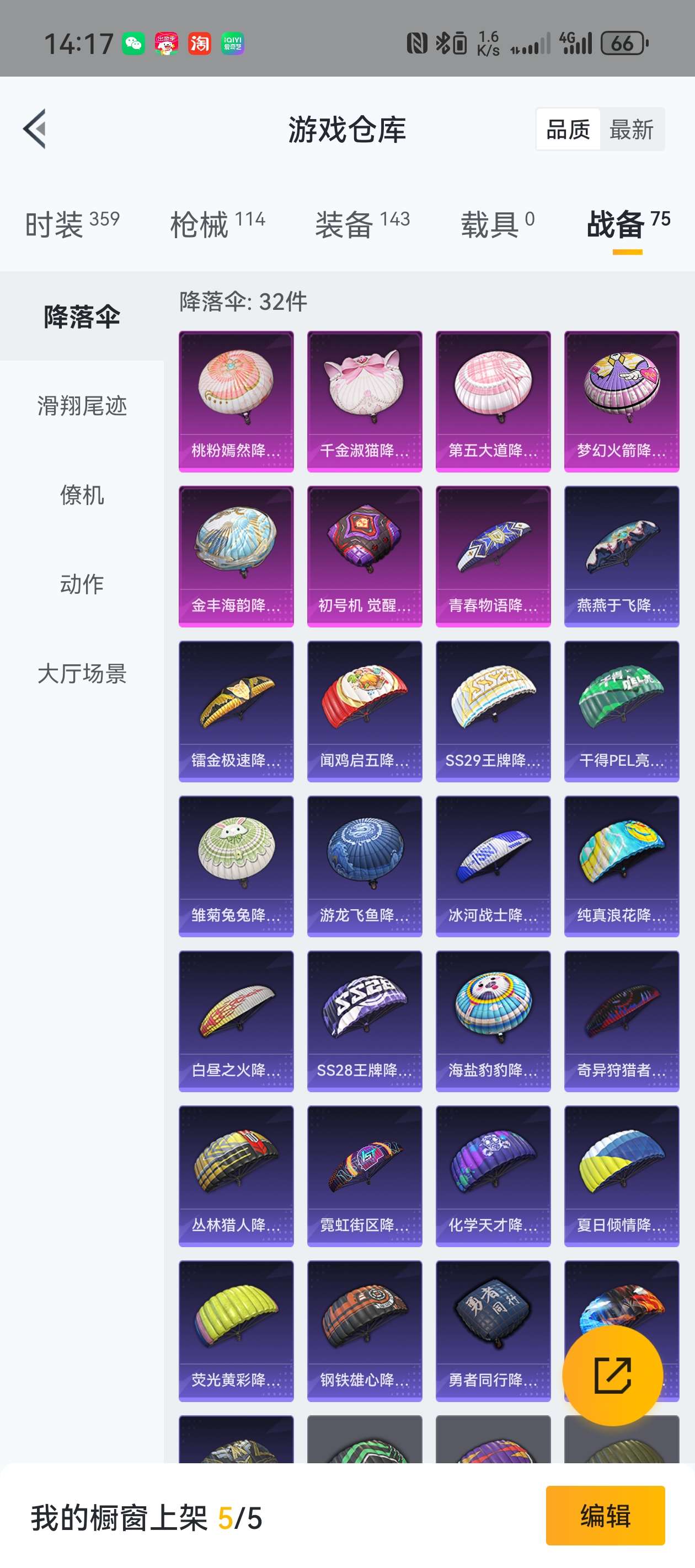This screenshot has height=1568, width=695.
Task: Select the 动作 sidebar item
Action: [82, 584]
